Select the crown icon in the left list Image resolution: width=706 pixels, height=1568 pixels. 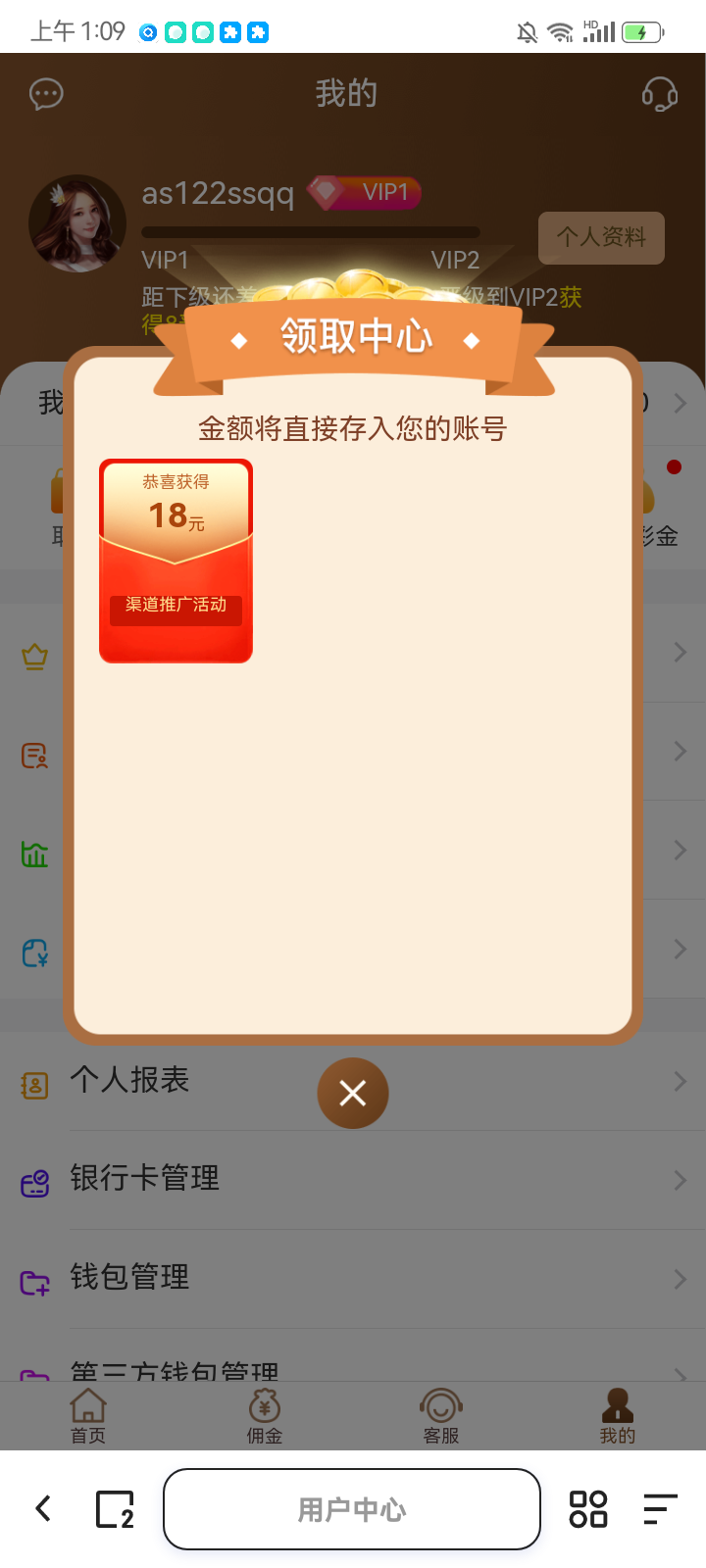[x=34, y=657]
